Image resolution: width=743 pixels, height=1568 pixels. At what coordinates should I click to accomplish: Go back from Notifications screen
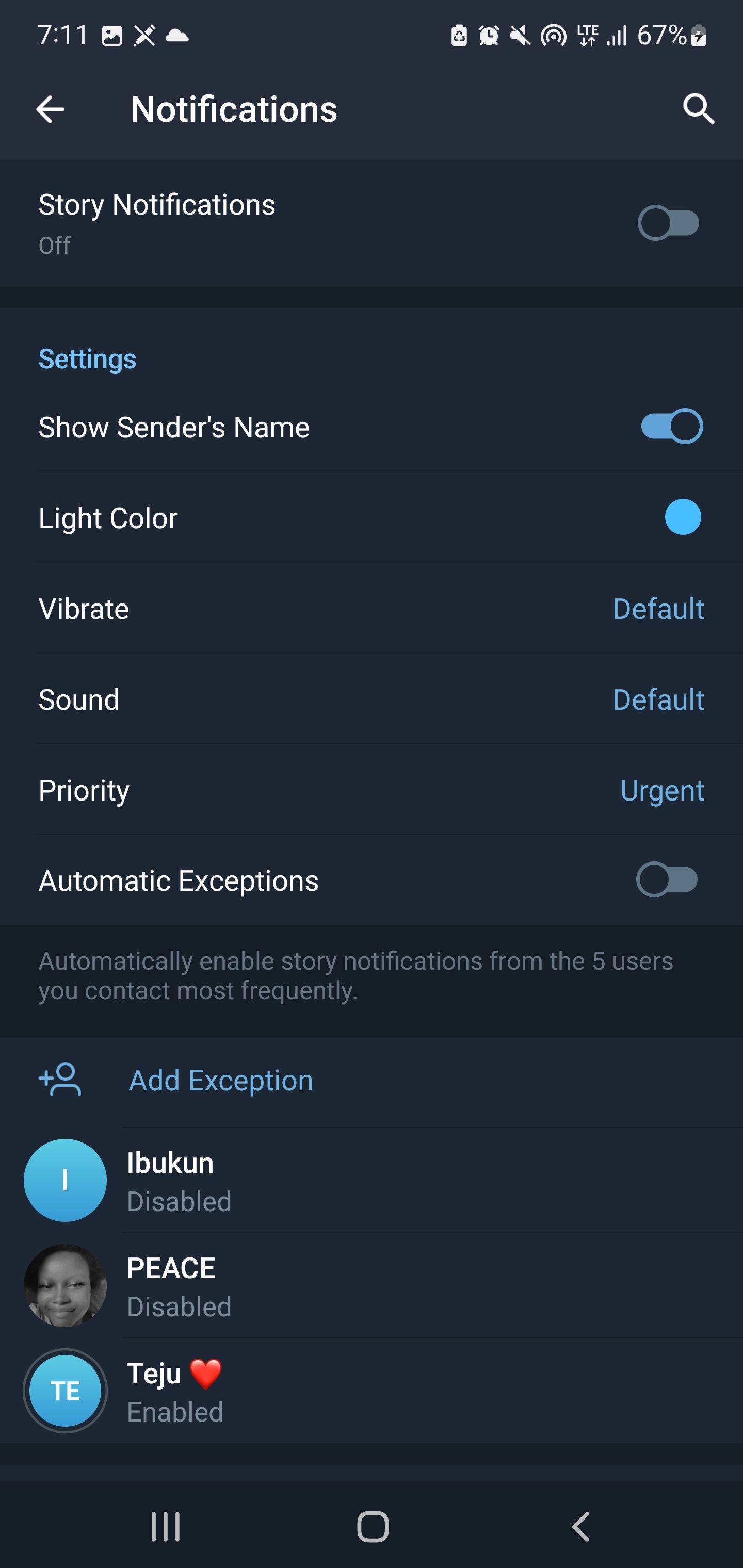(x=50, y=109)
